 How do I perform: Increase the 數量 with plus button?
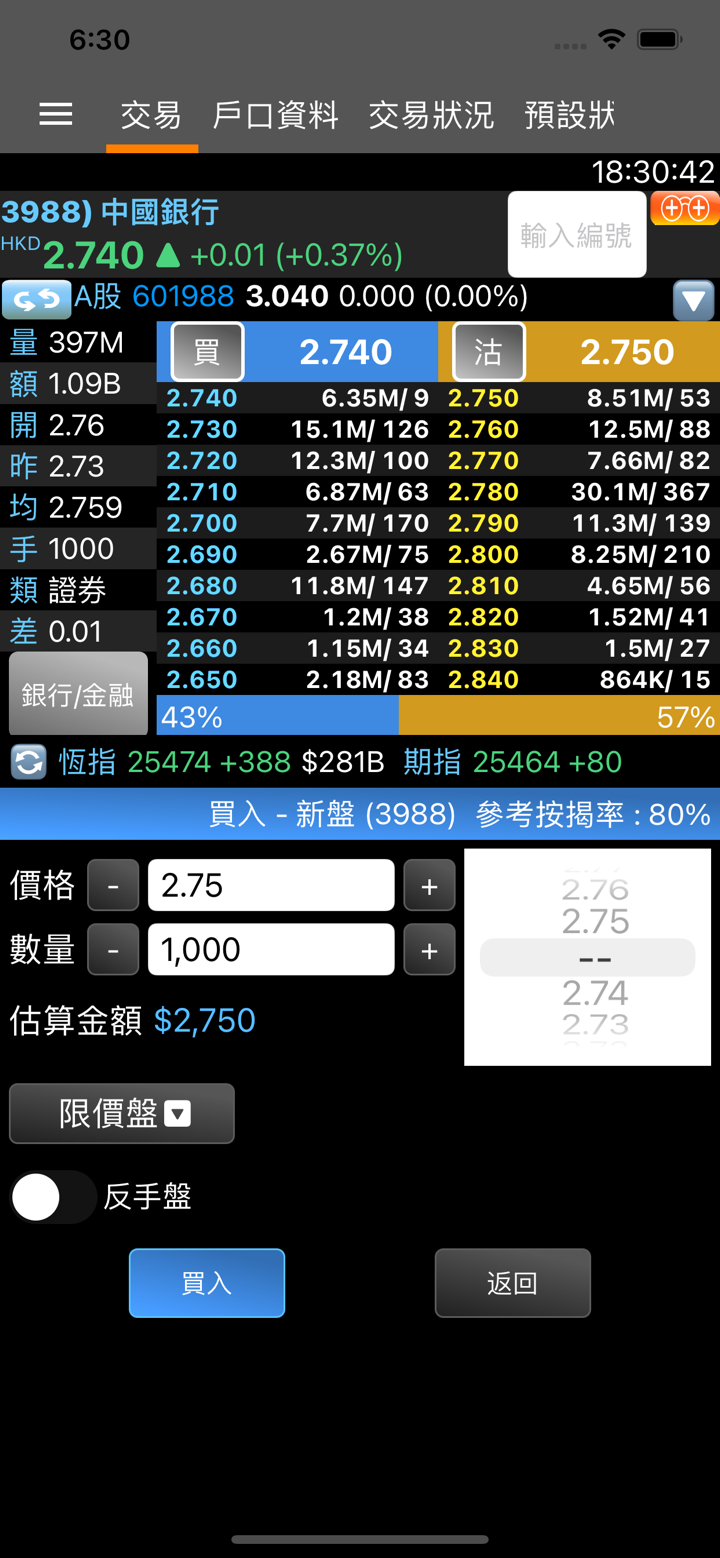pos(429,950)
